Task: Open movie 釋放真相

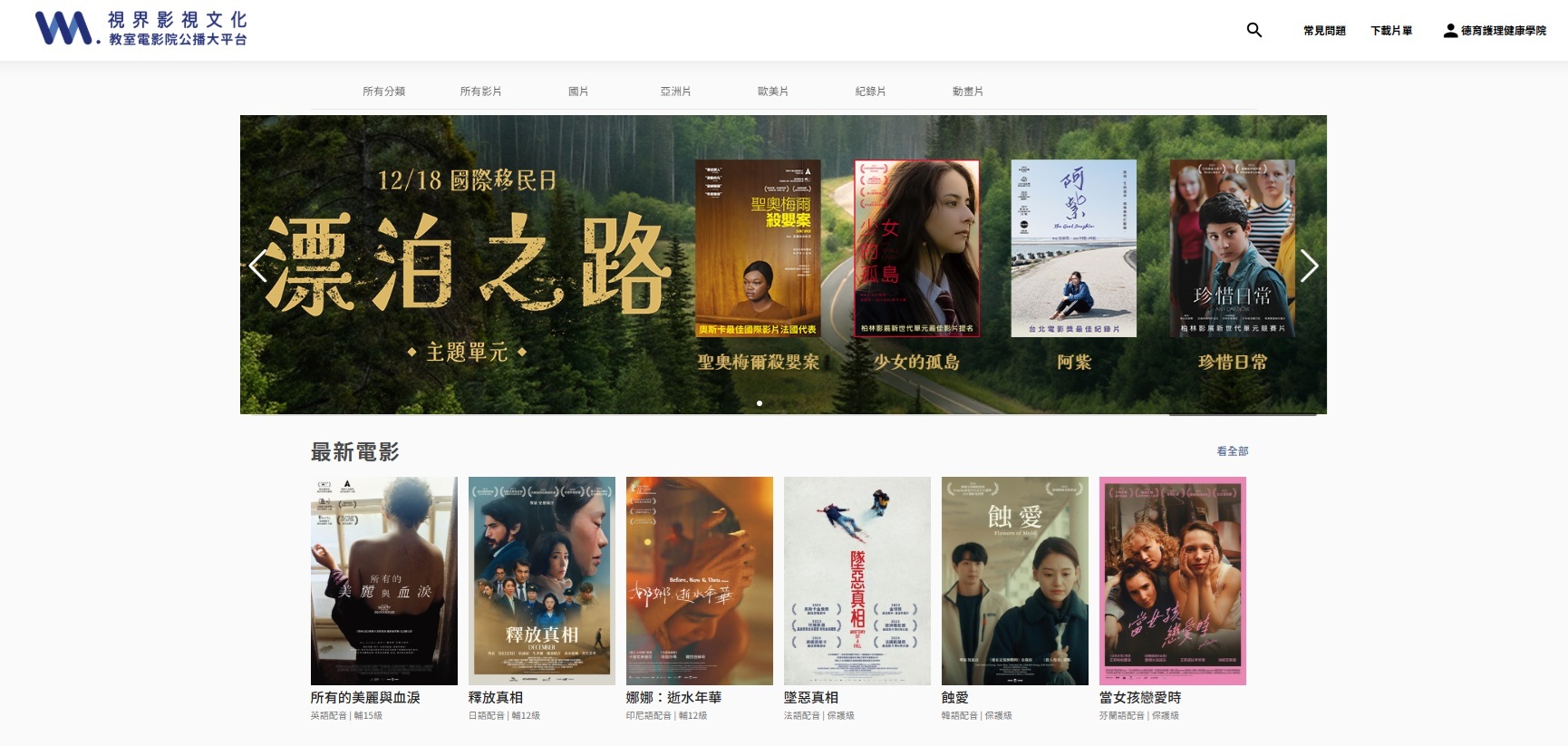Action: 541,581
